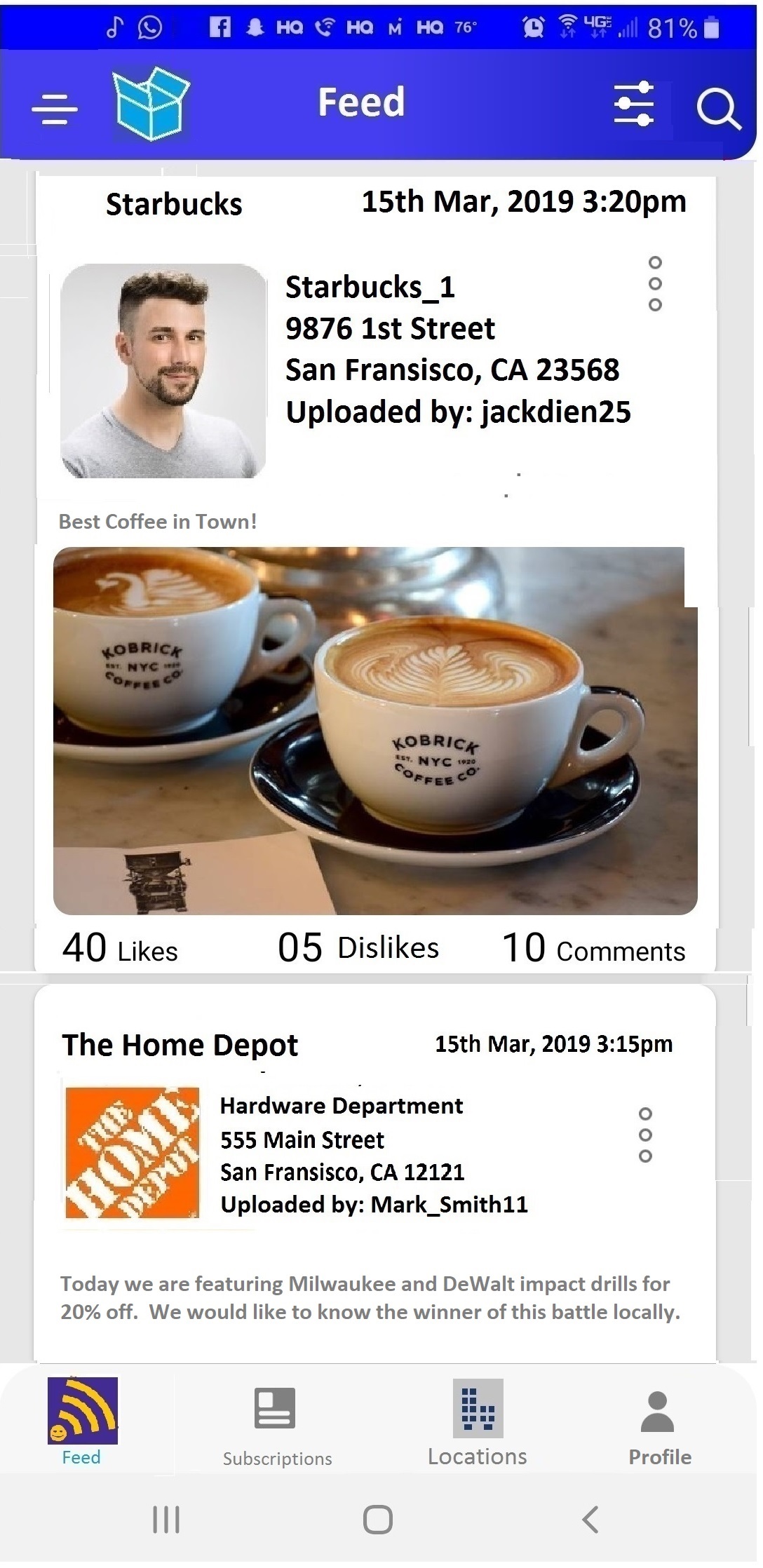Open overflow menu on Starbucks post

click(x=655, y=283)
